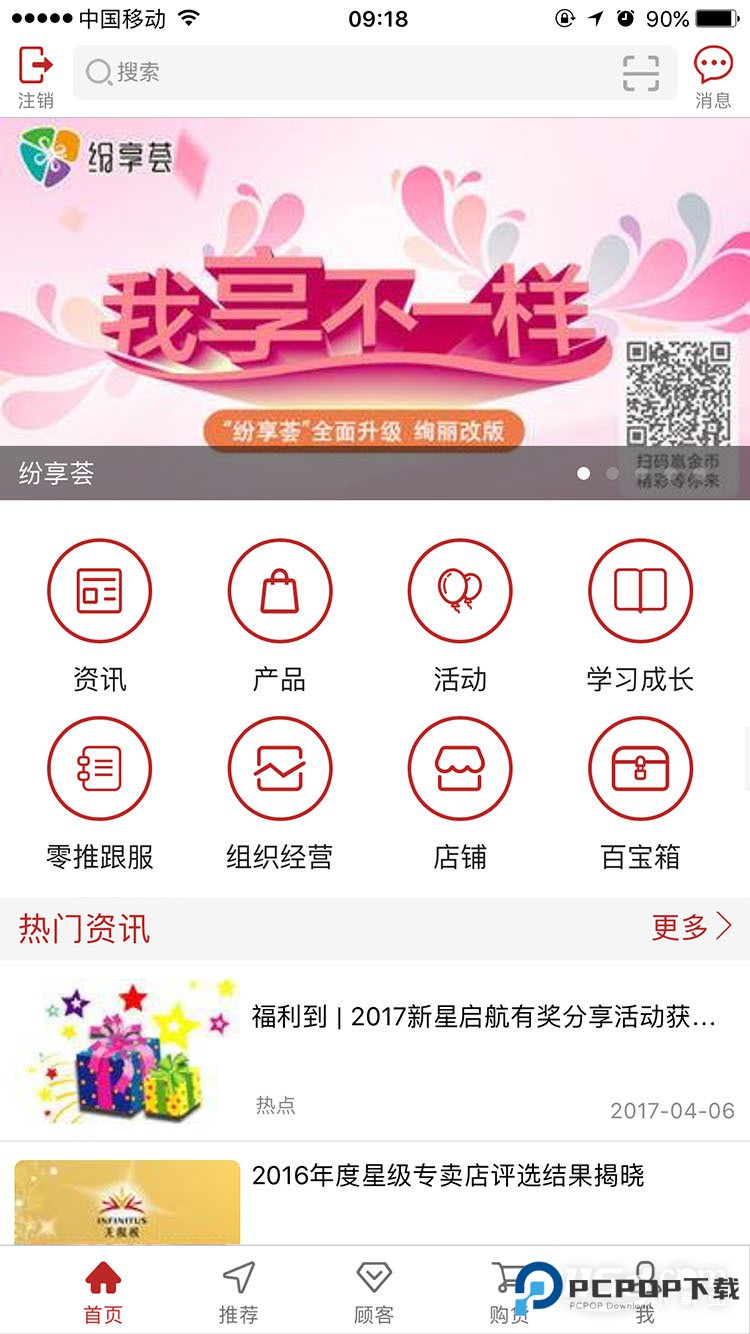Select the 零推跟服 list icon
The height and width of the screenshot is (1334, 750).
pos(100,768)
